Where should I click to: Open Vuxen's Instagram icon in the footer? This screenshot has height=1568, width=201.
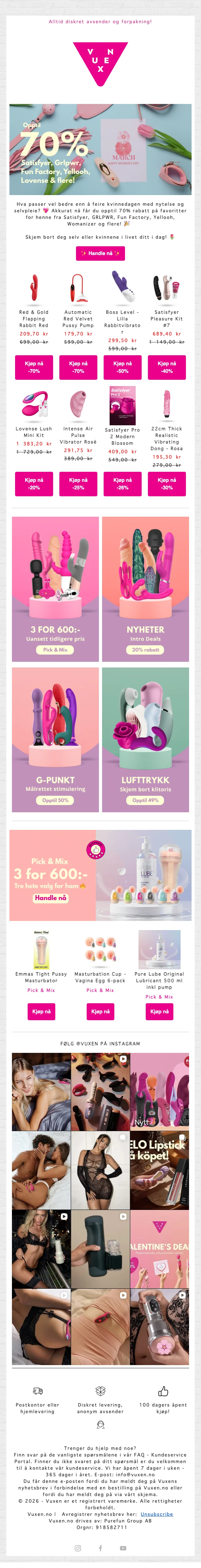(77, 1548)
